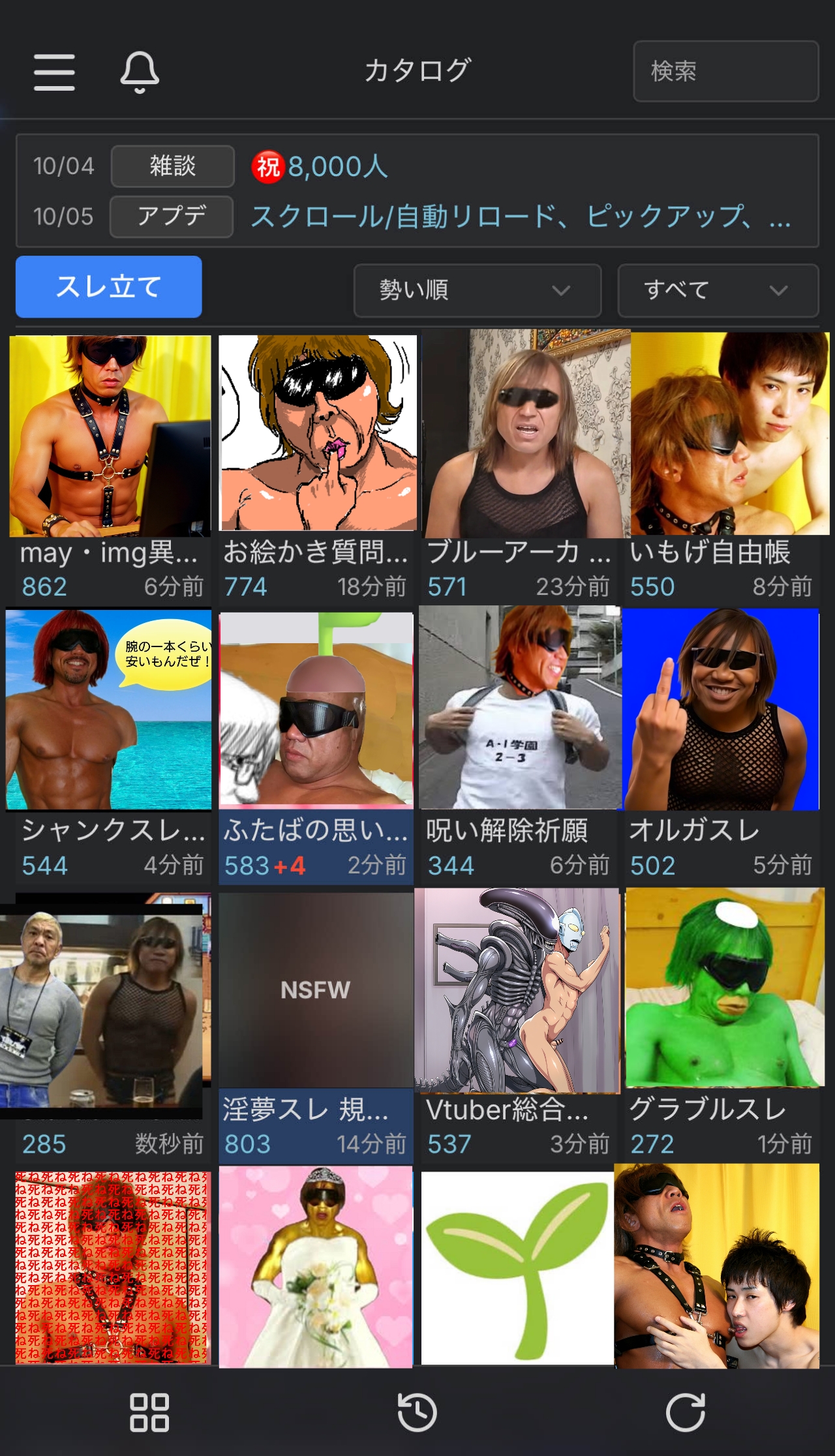This screenshot has width=835, height=1456.
Task: Tap the スレ立て button
Action: (x=109, y=287)
